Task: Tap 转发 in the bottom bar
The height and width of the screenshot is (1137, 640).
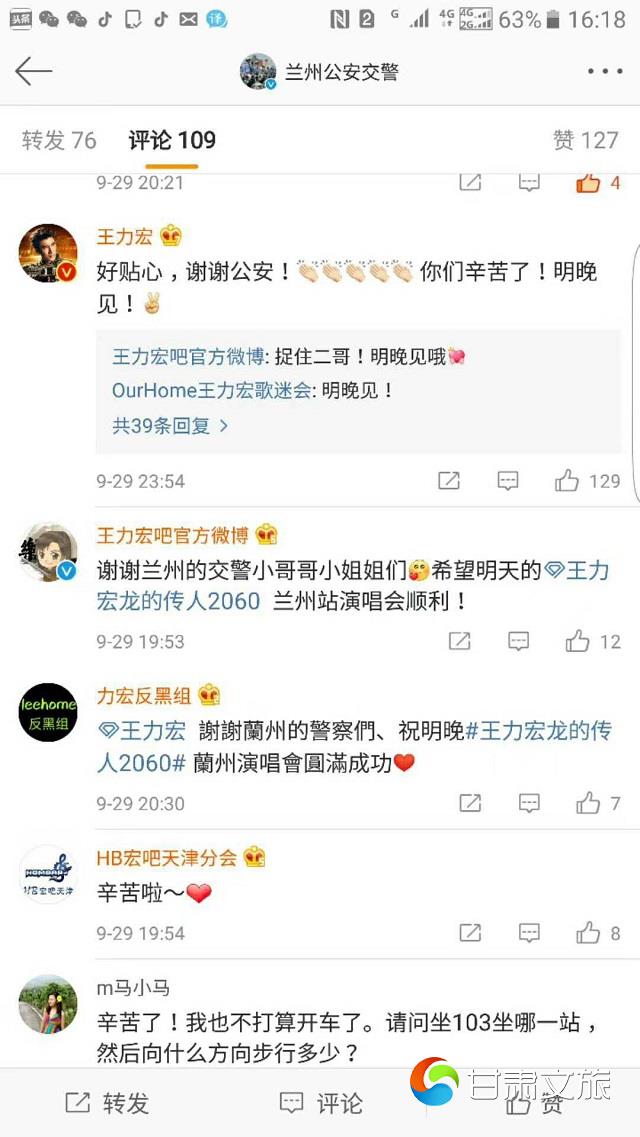Action: coord(107,1103)
